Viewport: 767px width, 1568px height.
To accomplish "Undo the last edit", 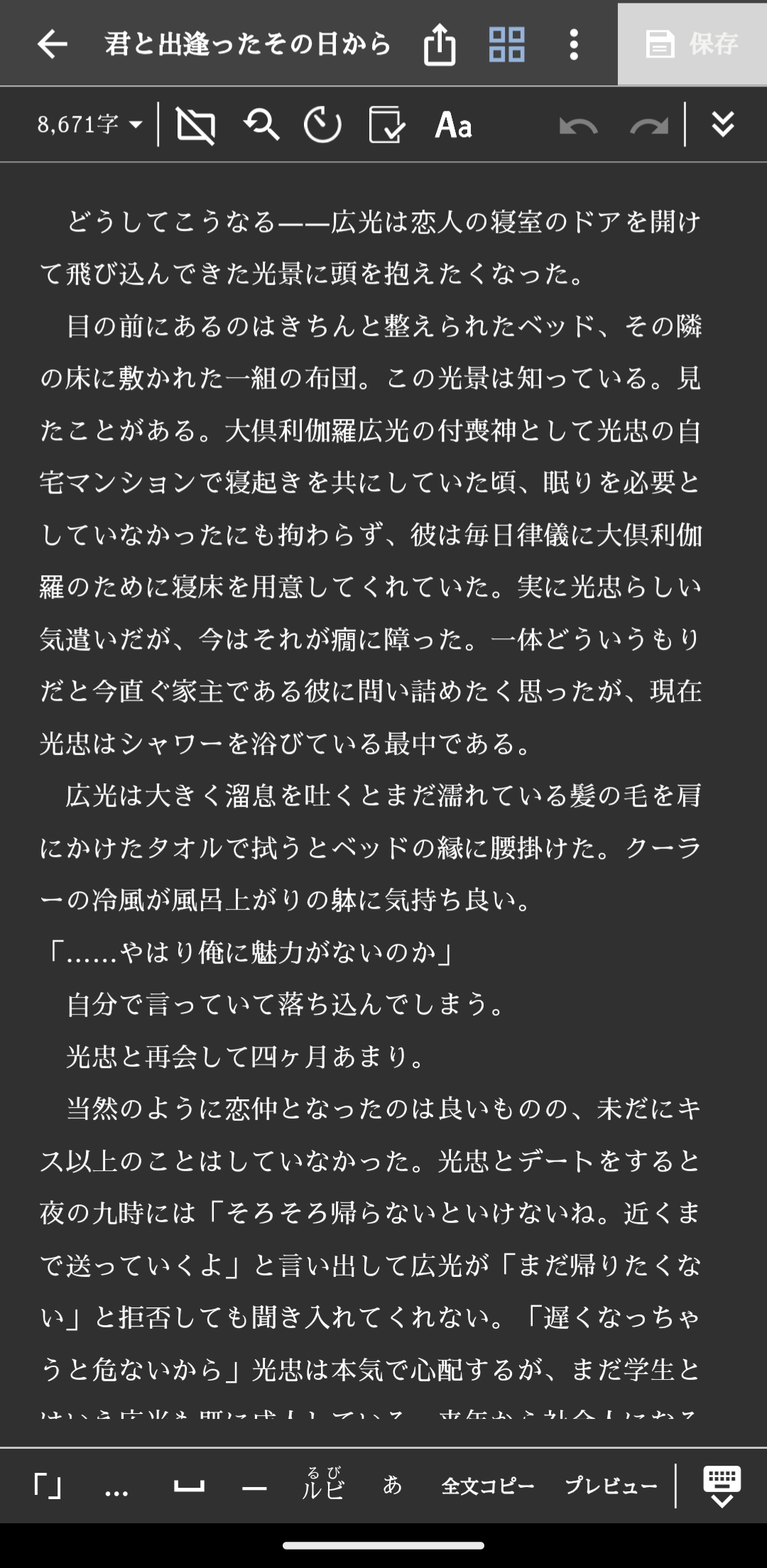I will point(578,126).
